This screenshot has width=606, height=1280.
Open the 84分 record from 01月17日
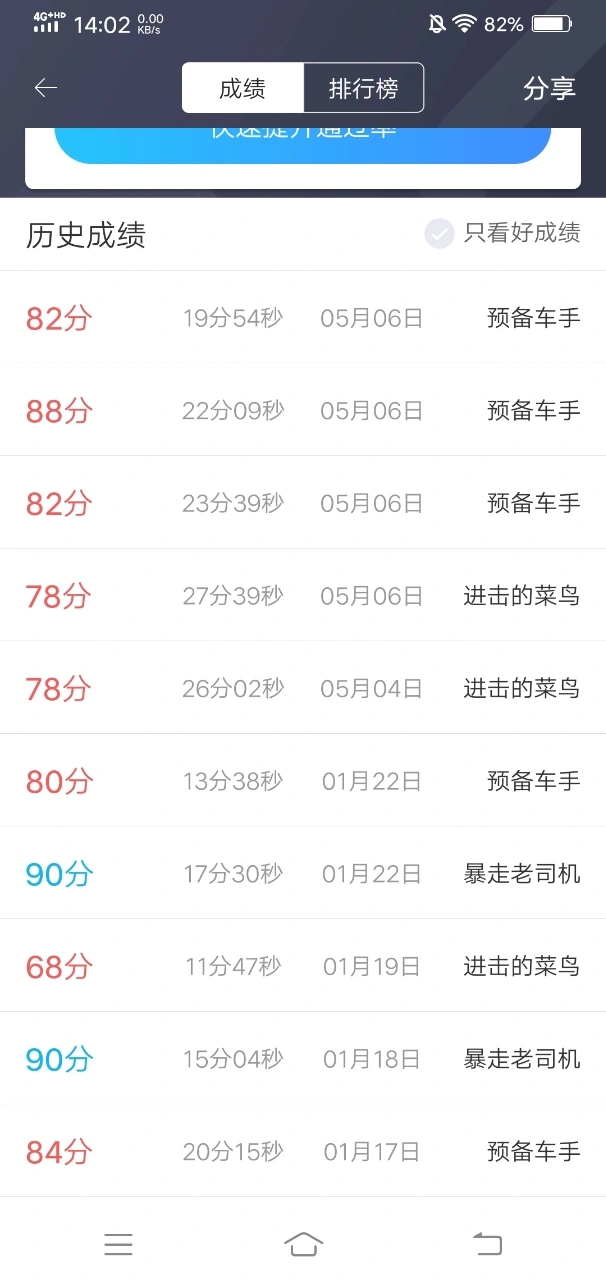point(303,1151)
